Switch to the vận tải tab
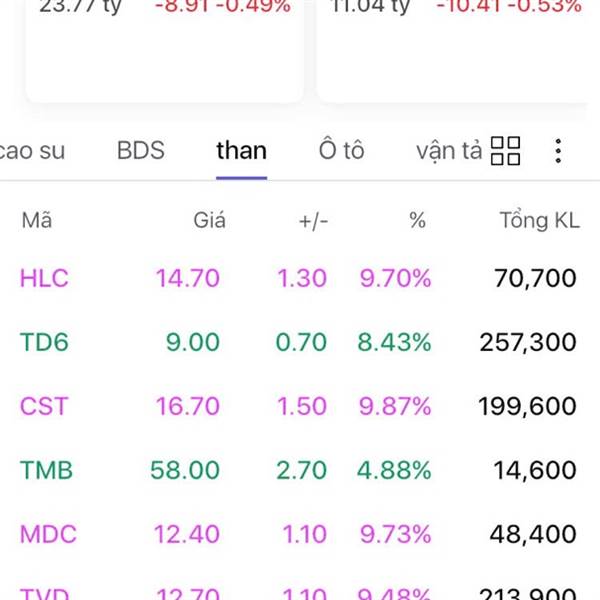This screenshot has width=600, height=600. point(449,151)
